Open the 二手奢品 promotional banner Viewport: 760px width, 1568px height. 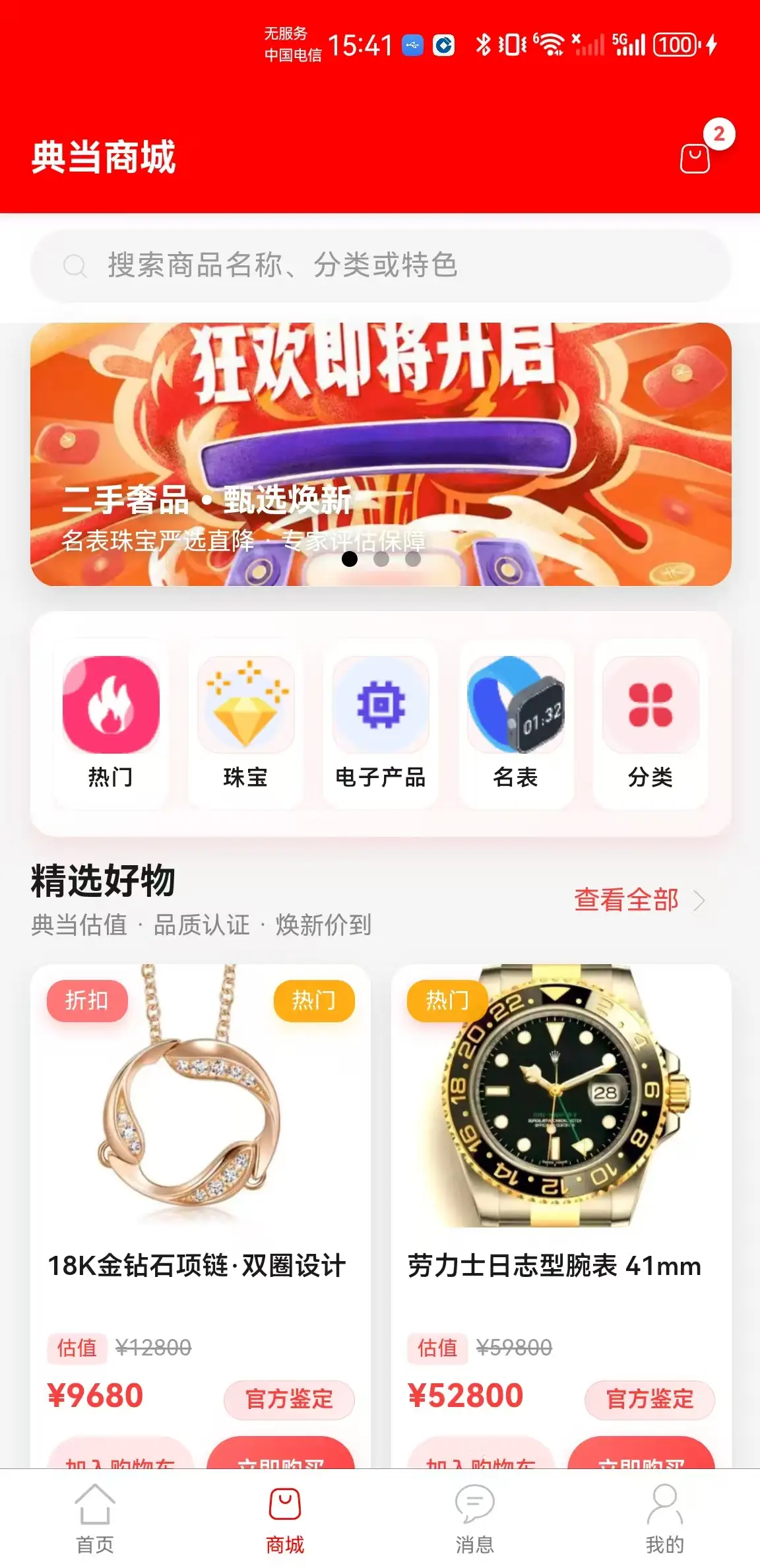(380, 454)
